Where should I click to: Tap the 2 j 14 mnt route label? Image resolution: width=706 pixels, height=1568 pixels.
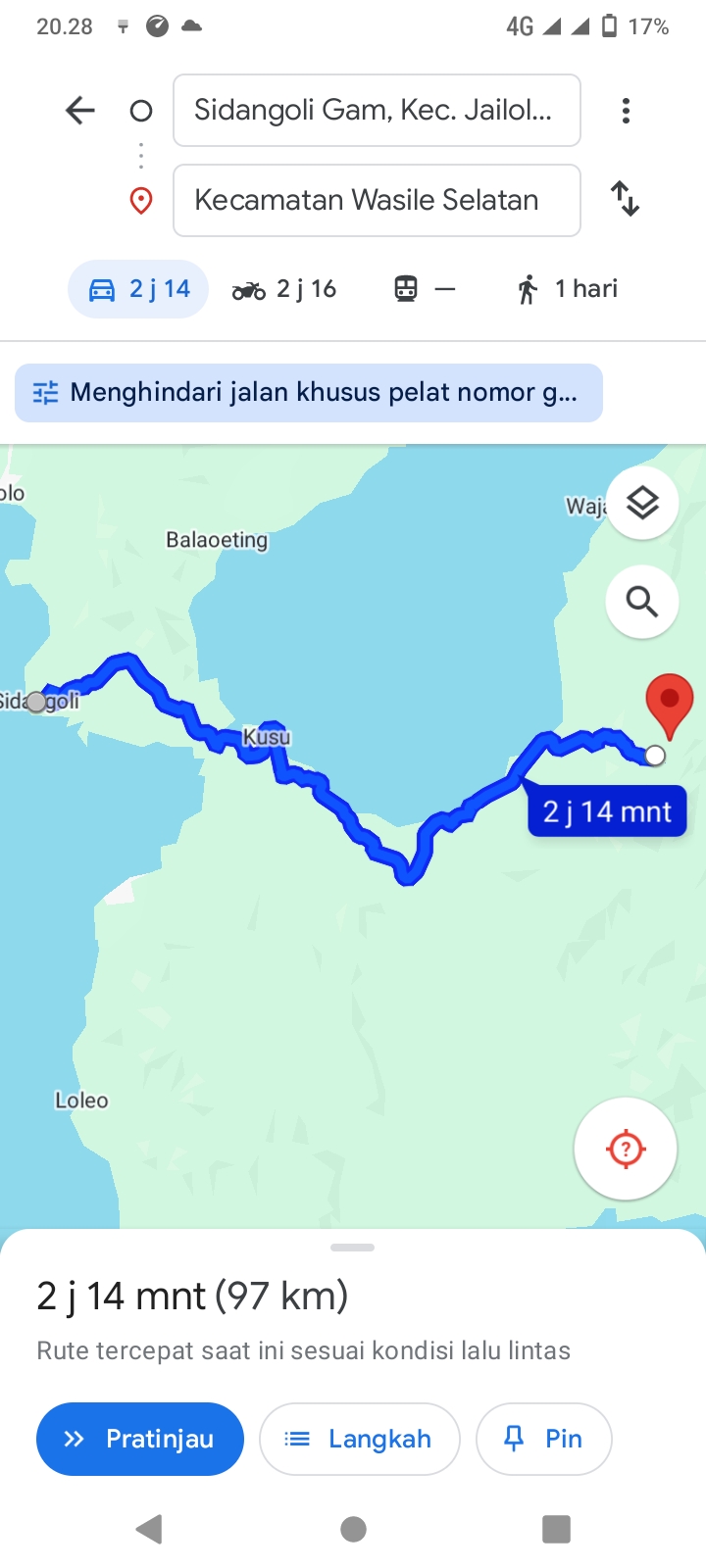click(607, 811)
